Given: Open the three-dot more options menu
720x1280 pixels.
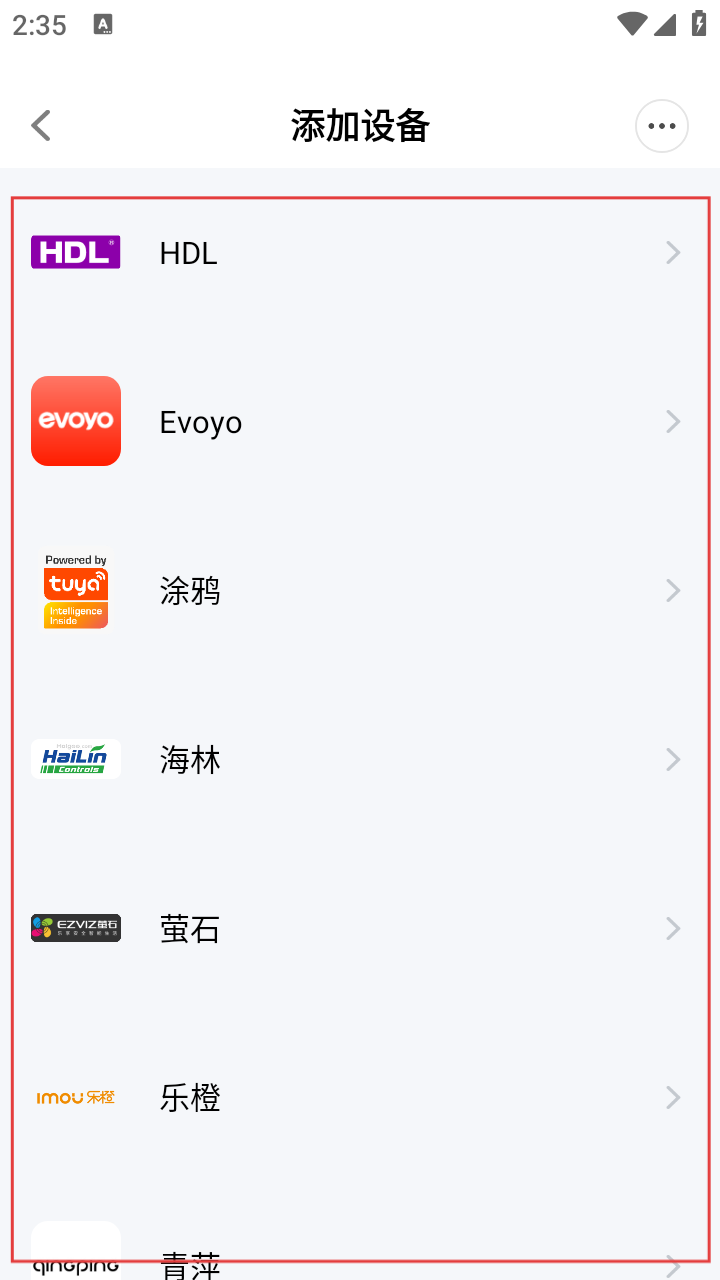Looking at the screenshot, I should coord(662,126).
